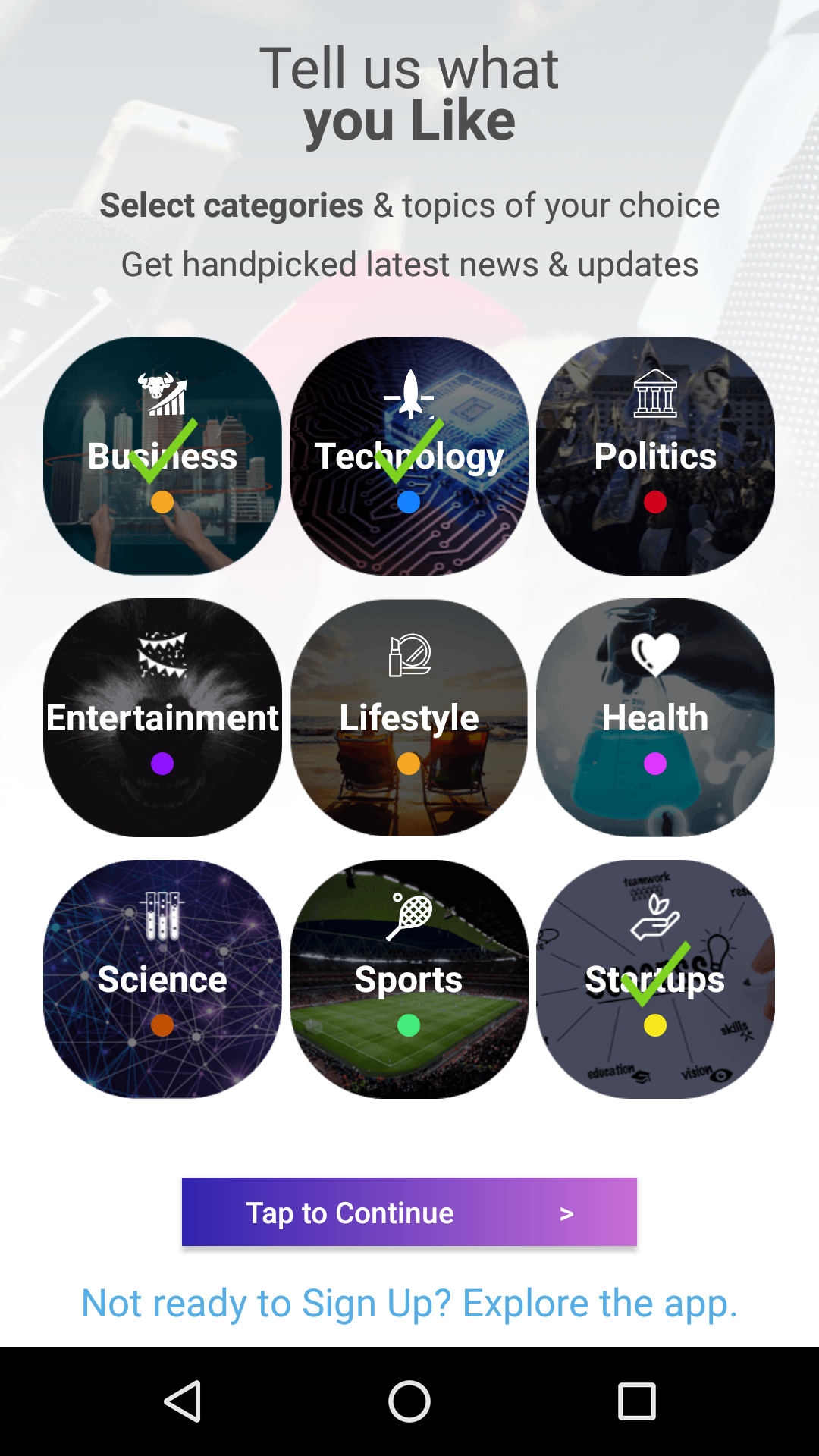Remove Startups from selected categories
The image size is (819, 1456).
[655, 979]
